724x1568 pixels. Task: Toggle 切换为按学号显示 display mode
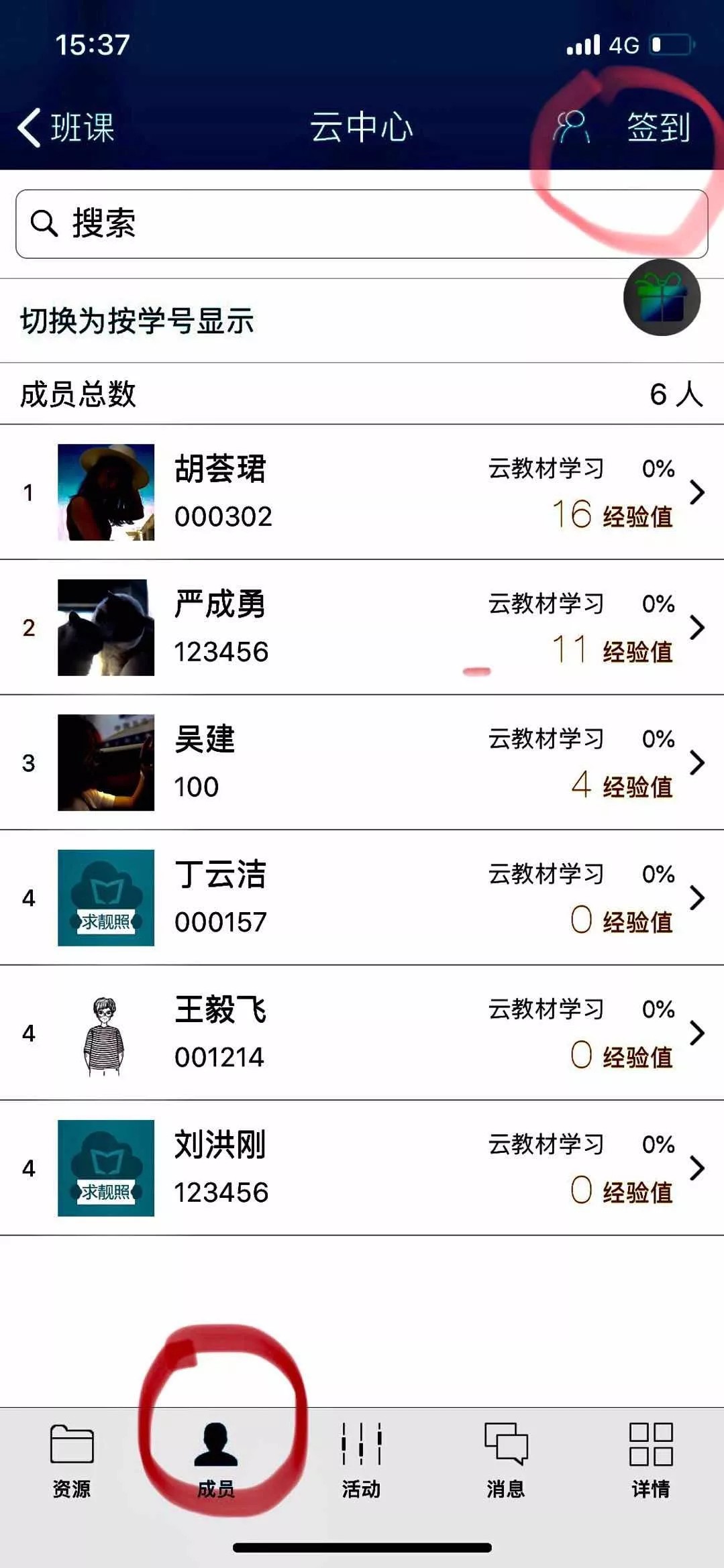click(136, 321)
